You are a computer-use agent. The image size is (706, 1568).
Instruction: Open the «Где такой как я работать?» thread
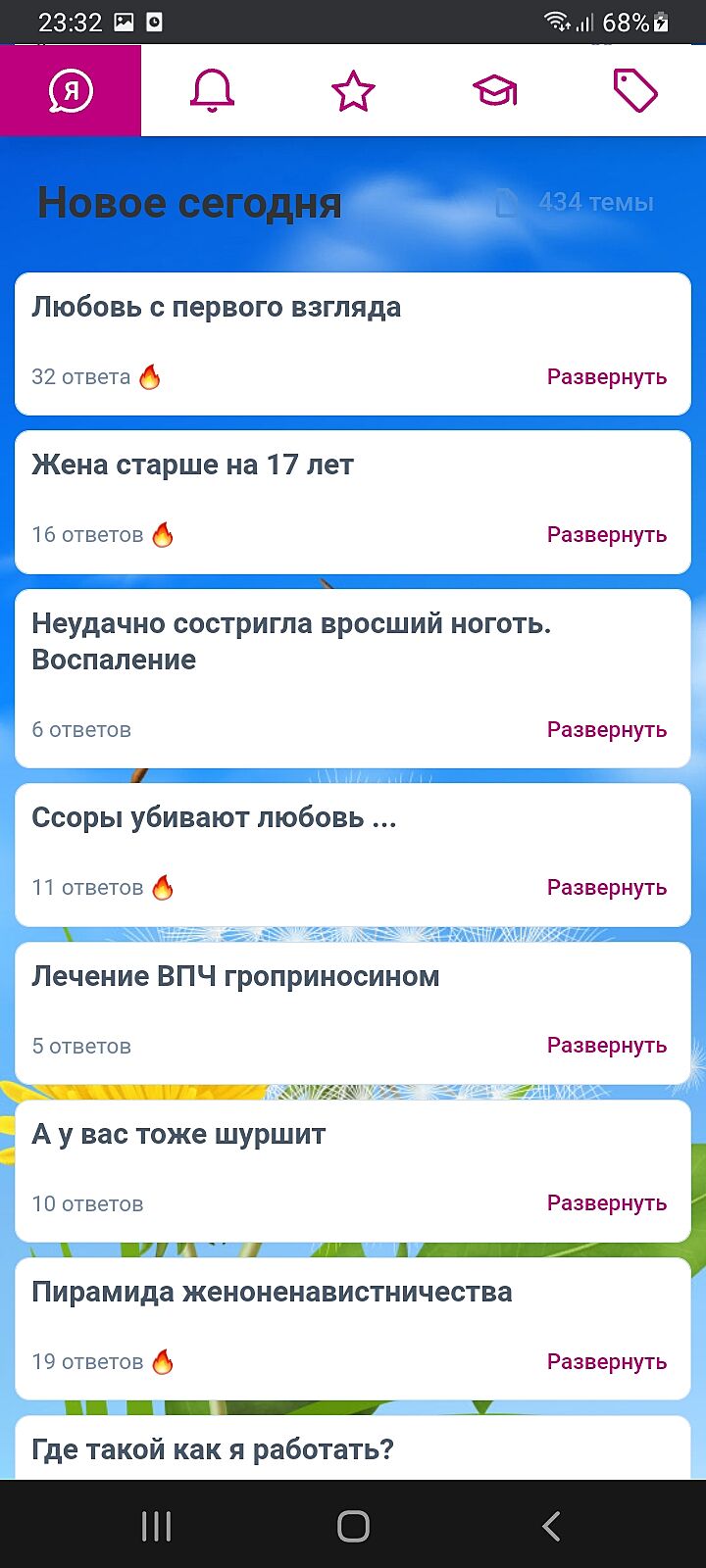tap(213, 1449)
